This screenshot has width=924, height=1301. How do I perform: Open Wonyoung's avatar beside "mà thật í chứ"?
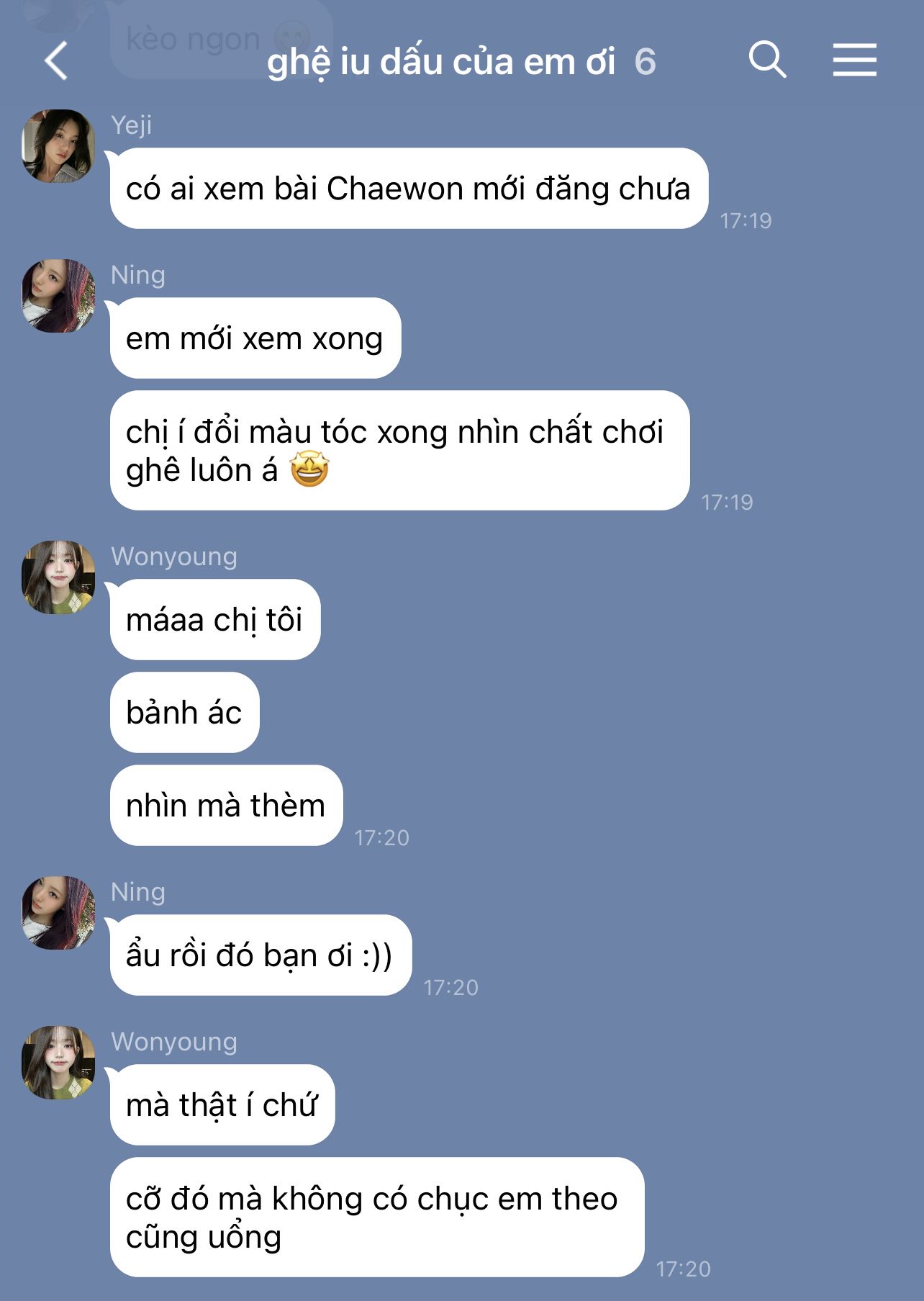point(58,1063)
